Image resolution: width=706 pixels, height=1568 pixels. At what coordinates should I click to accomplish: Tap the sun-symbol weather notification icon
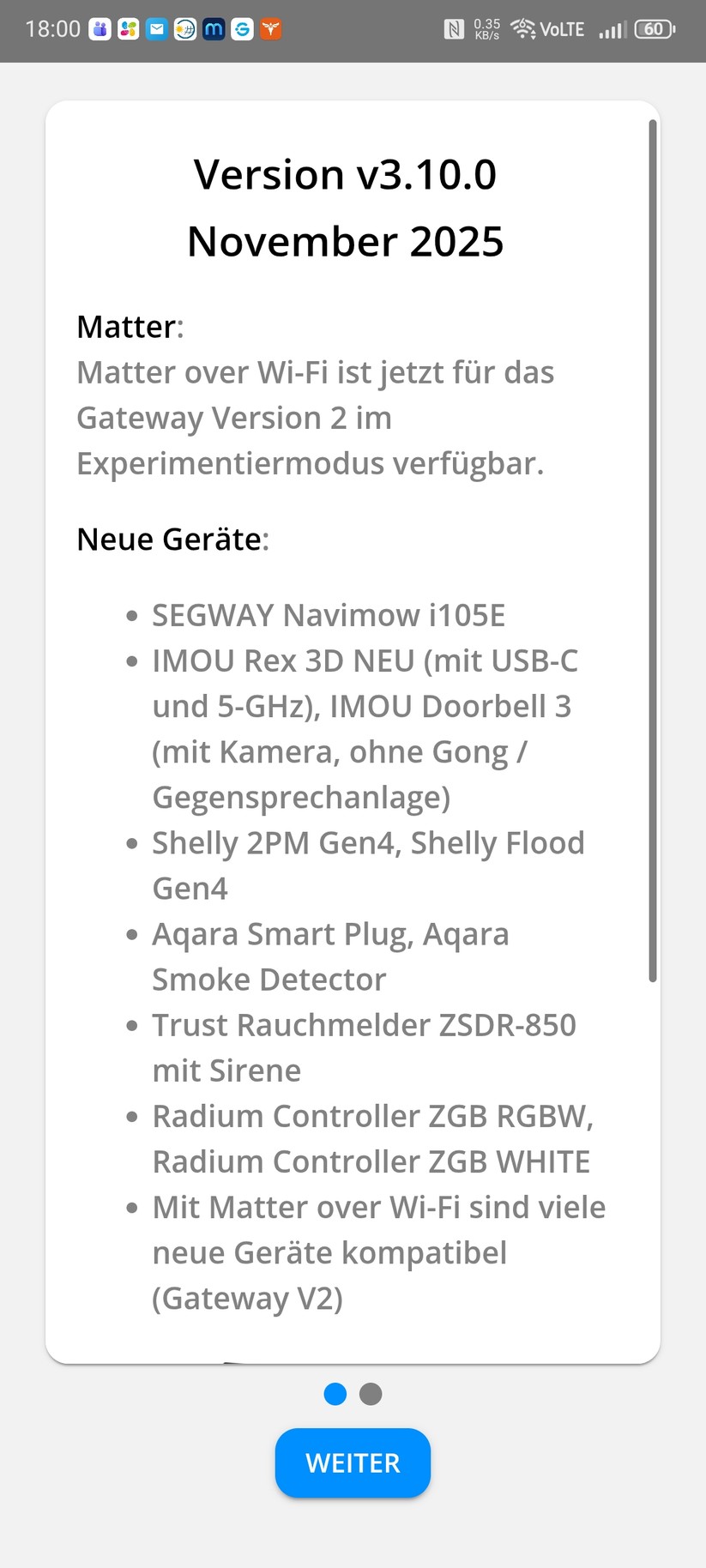pyautogui.click(x=184, y=29)
